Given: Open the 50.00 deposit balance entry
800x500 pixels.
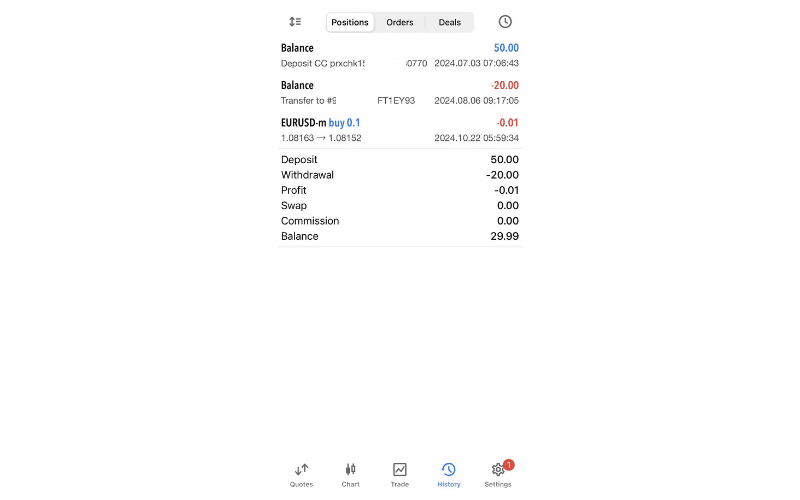Looking at the screenshot, I should tap(400, 55).
